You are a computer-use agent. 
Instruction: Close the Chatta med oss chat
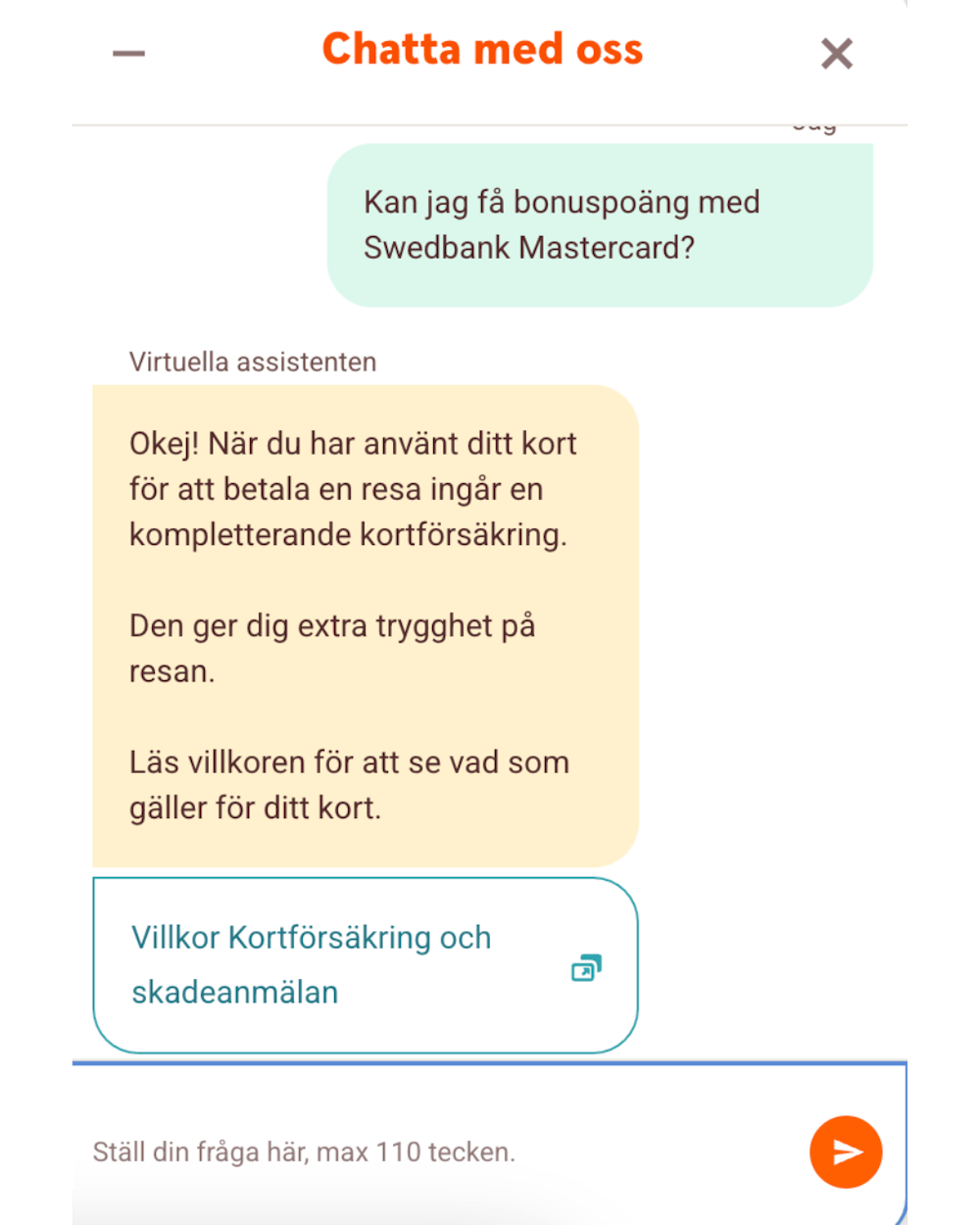pyautogui.click(x=836, y=54)
